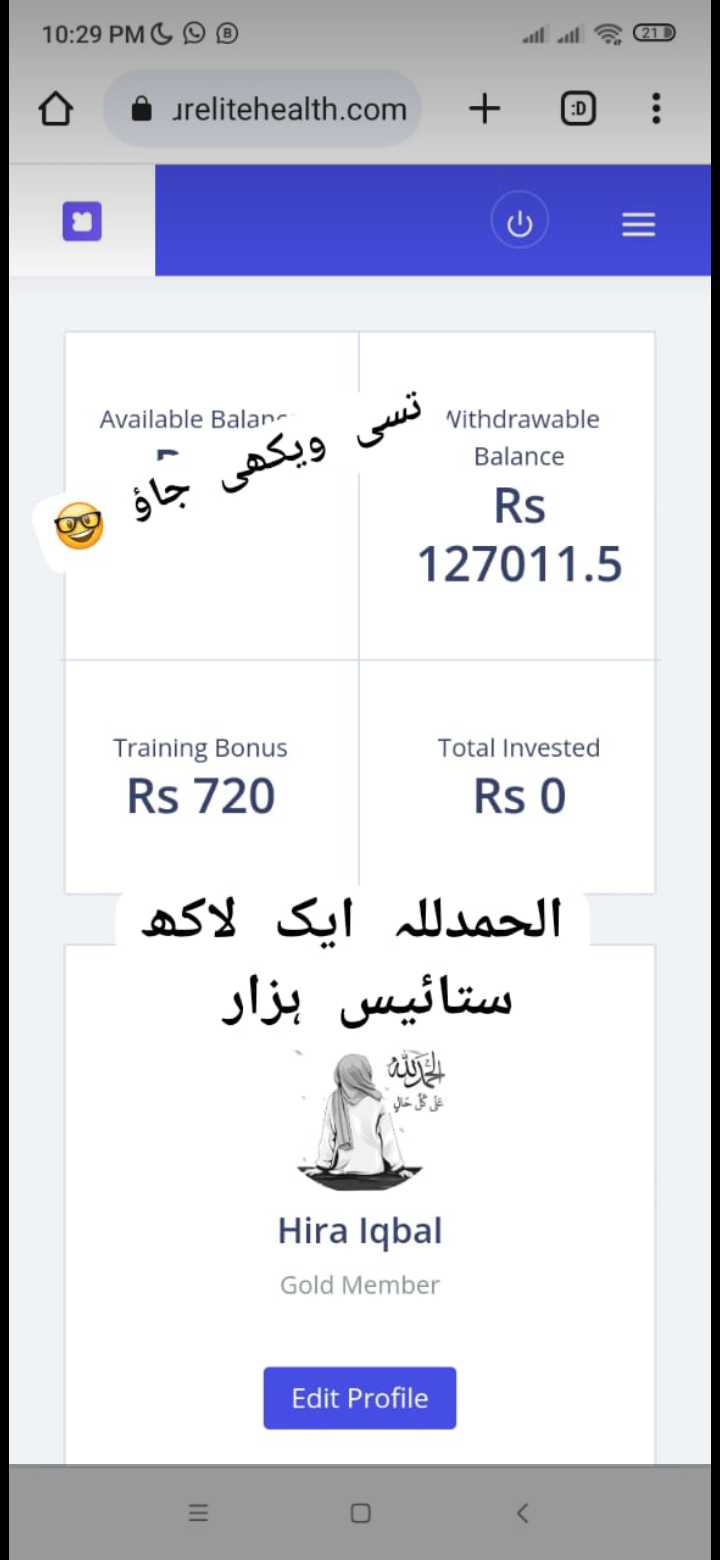Open a new browser tab
Viewport: 720px width, 1560px height.
coord(484,108)
